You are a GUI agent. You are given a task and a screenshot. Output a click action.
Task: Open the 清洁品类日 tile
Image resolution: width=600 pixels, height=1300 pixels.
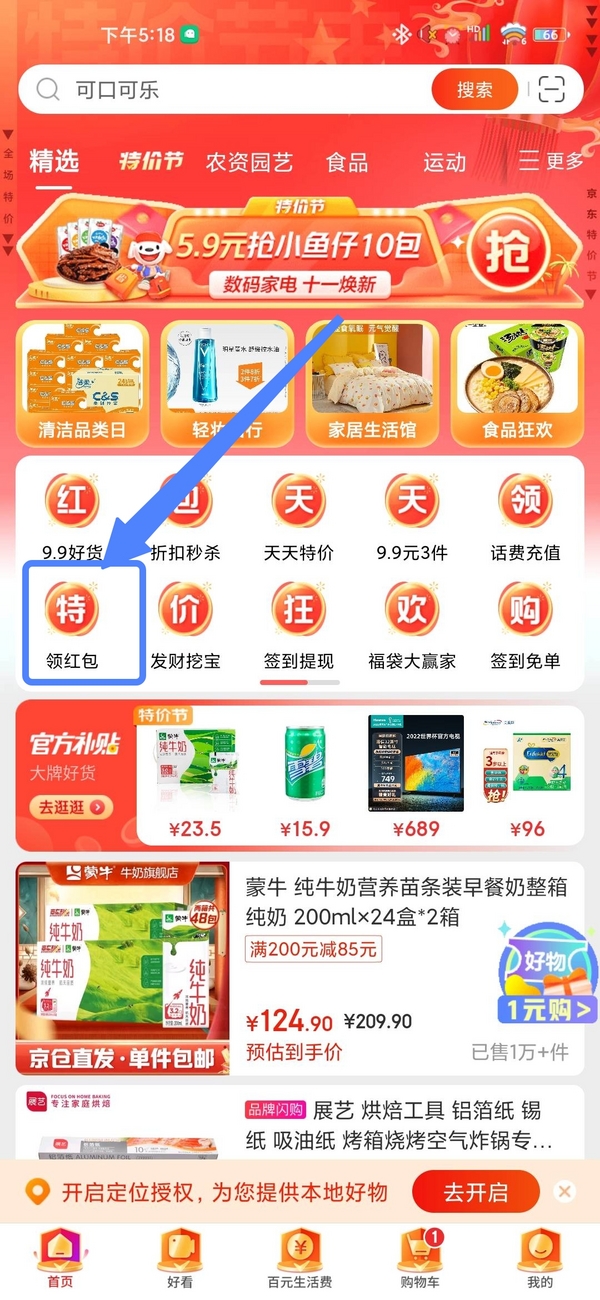[82, 383]
